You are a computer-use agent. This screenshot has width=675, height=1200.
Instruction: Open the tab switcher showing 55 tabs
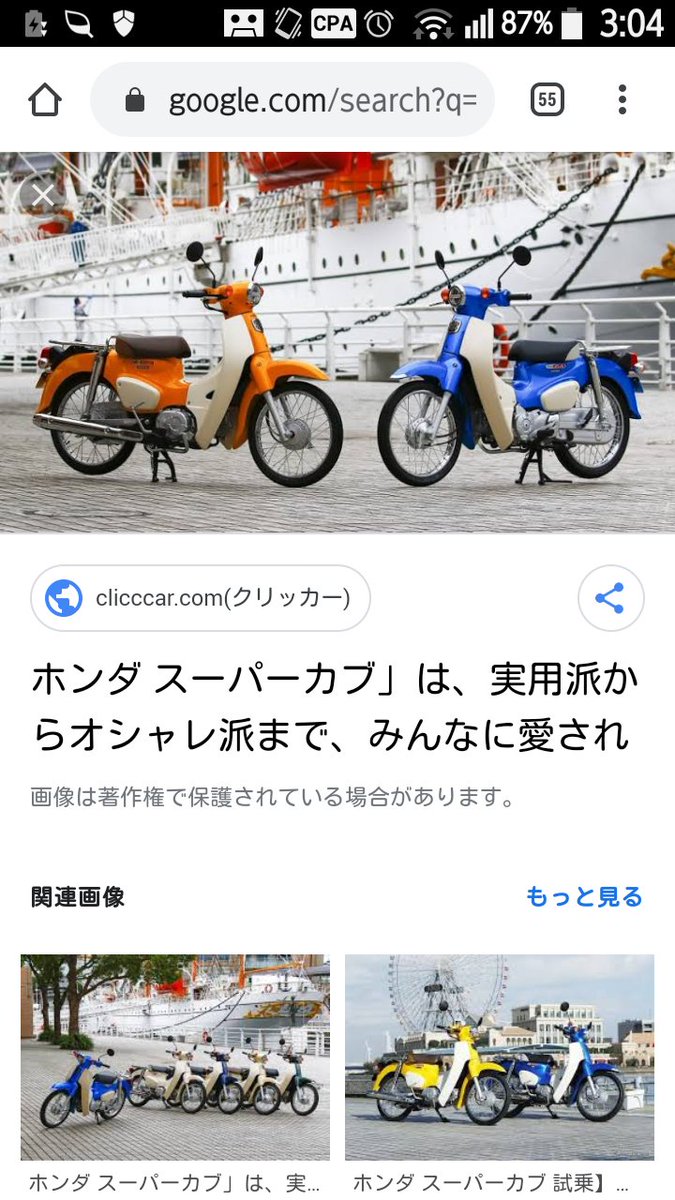(547, 100)
